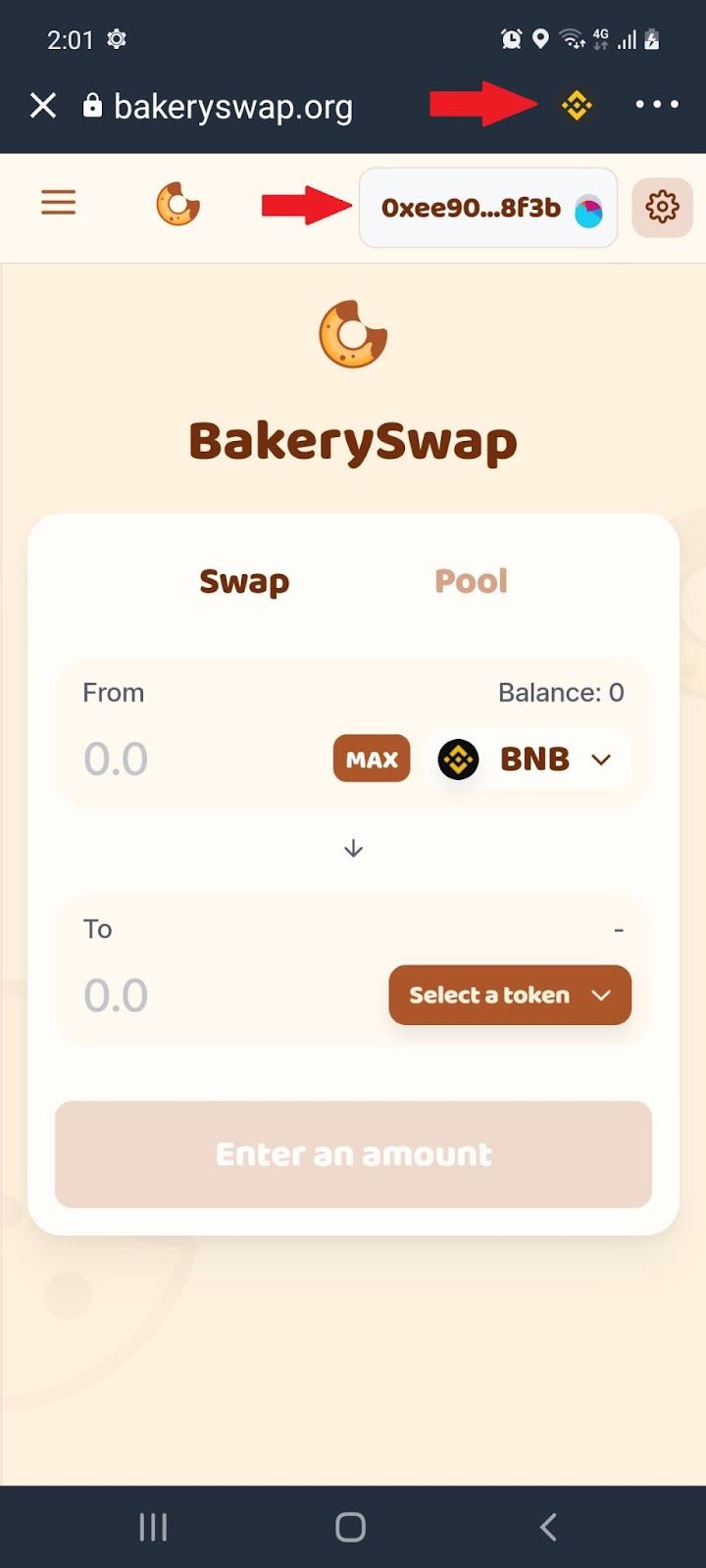Select the Swap tab
The width and height of the screenshot is (706, 1568).
(244, 581)
